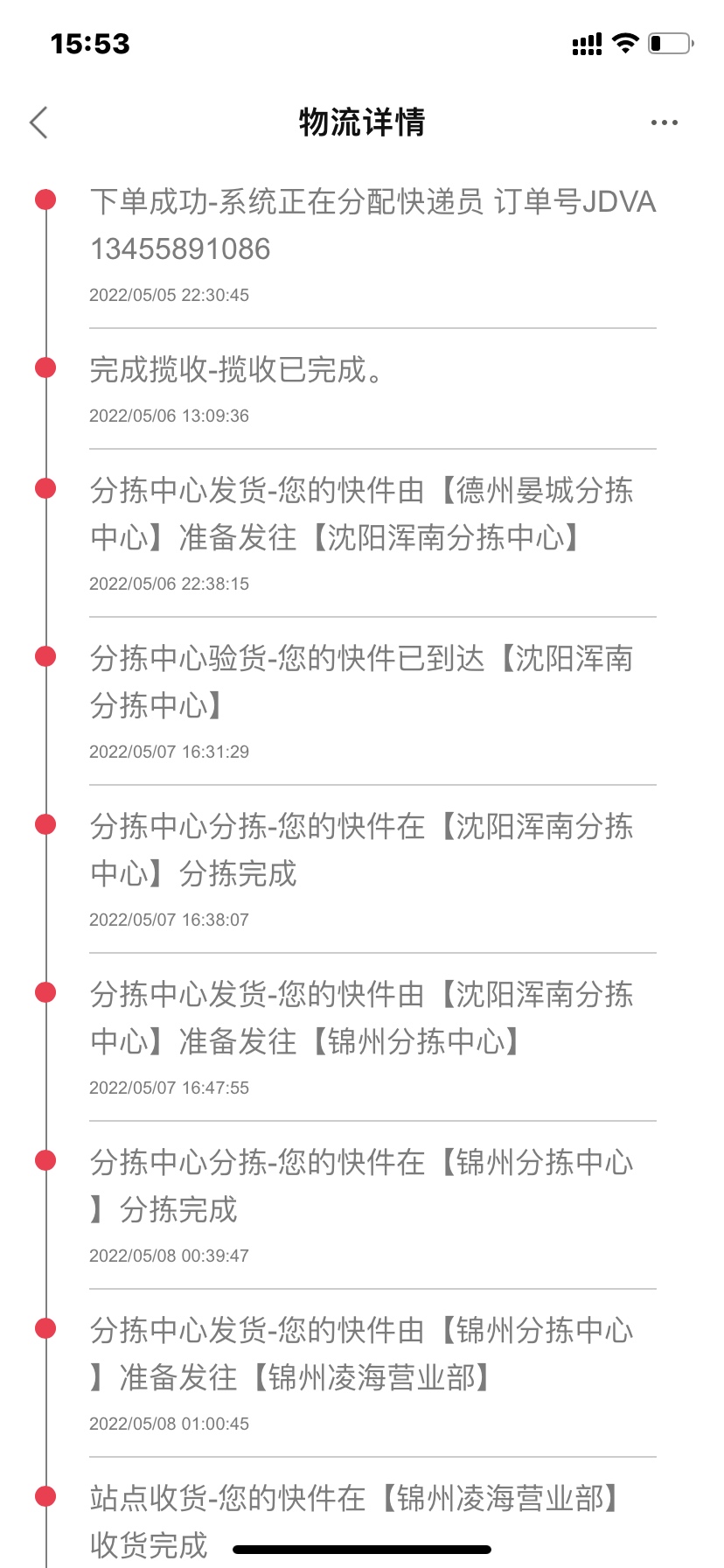
Task: Go back from logistics details
Action: pyautogui.click(x=39, y=122)
